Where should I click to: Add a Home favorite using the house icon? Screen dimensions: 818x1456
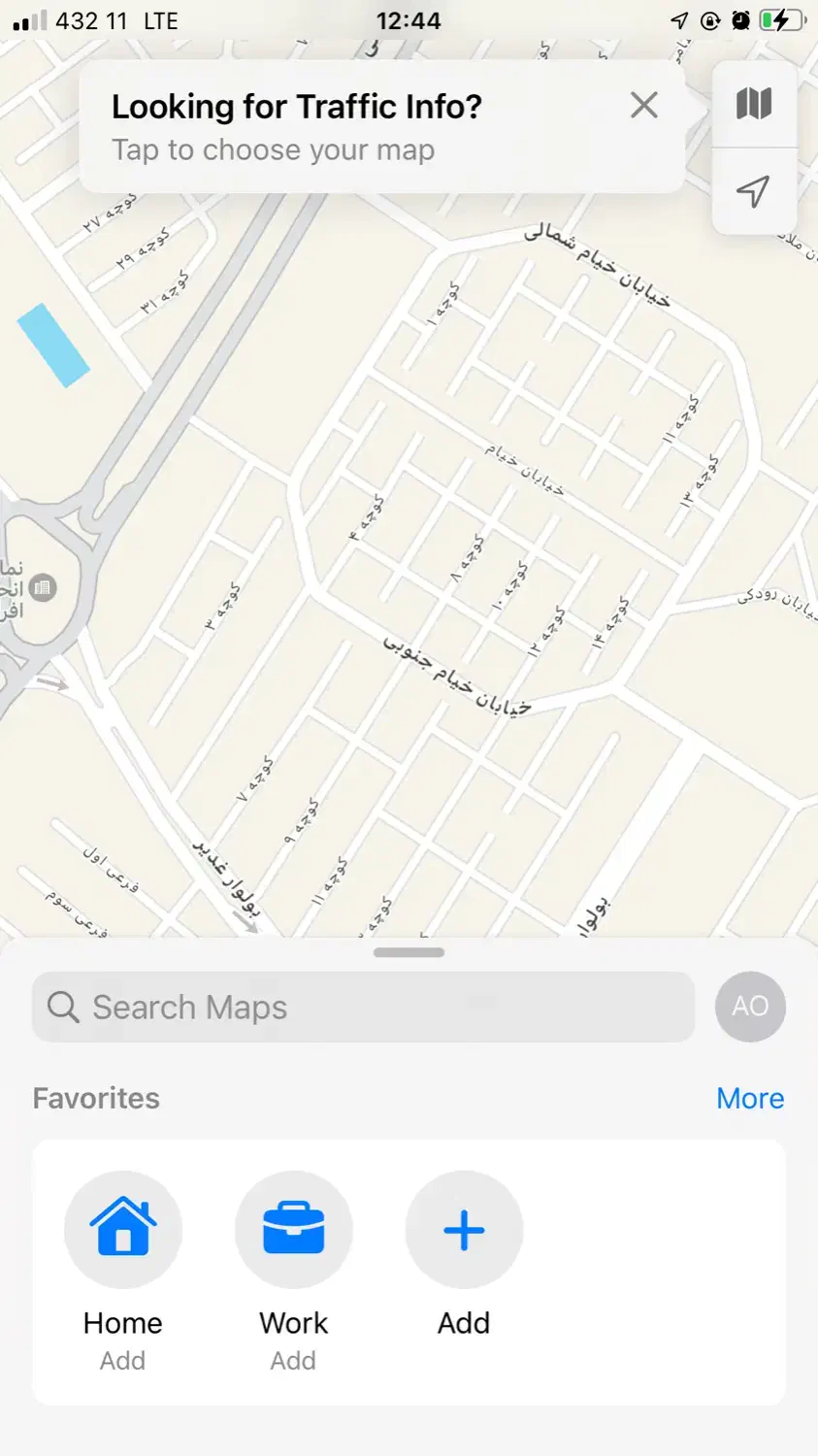pyautogui.click(x=122, y=1229)
